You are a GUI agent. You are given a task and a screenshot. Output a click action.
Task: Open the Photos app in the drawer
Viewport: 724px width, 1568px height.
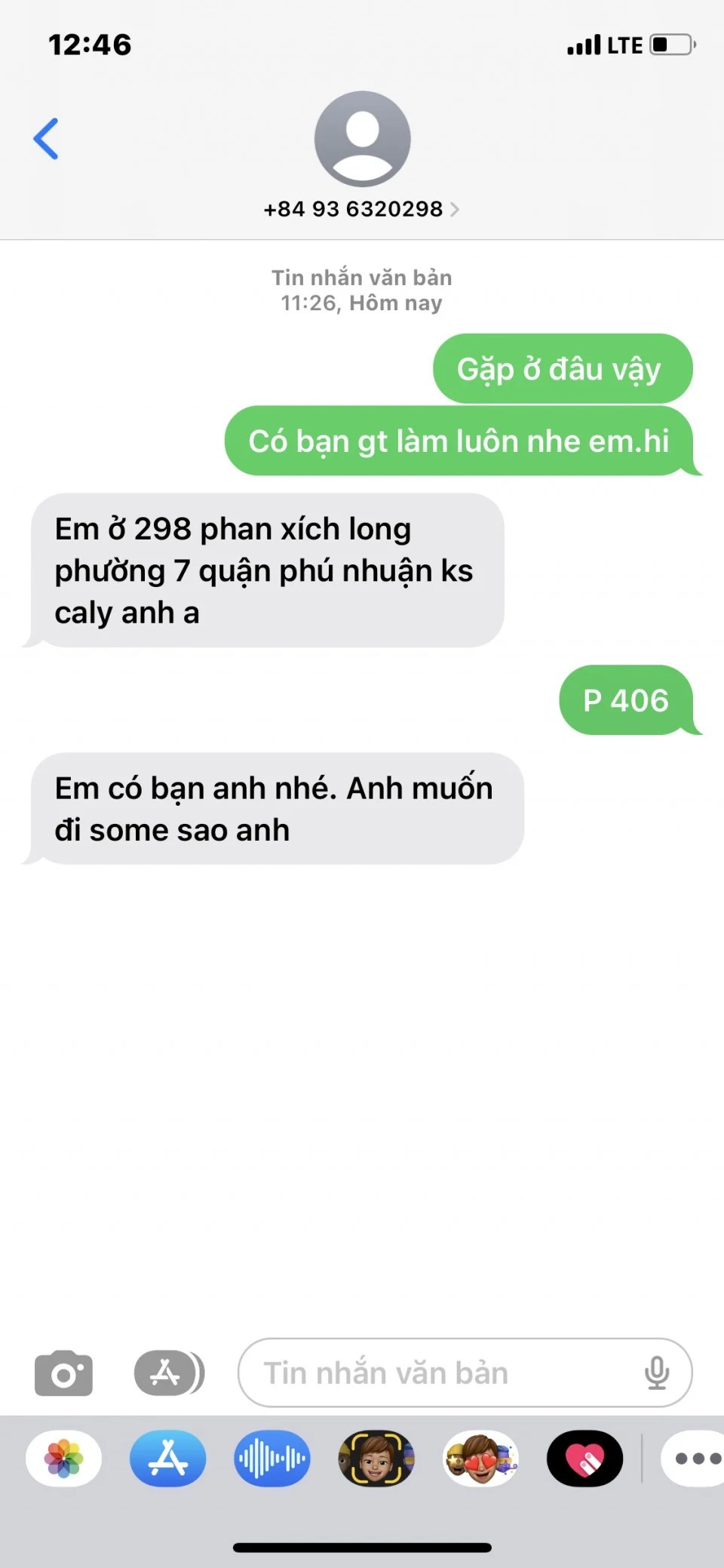tap(64, 1459)
